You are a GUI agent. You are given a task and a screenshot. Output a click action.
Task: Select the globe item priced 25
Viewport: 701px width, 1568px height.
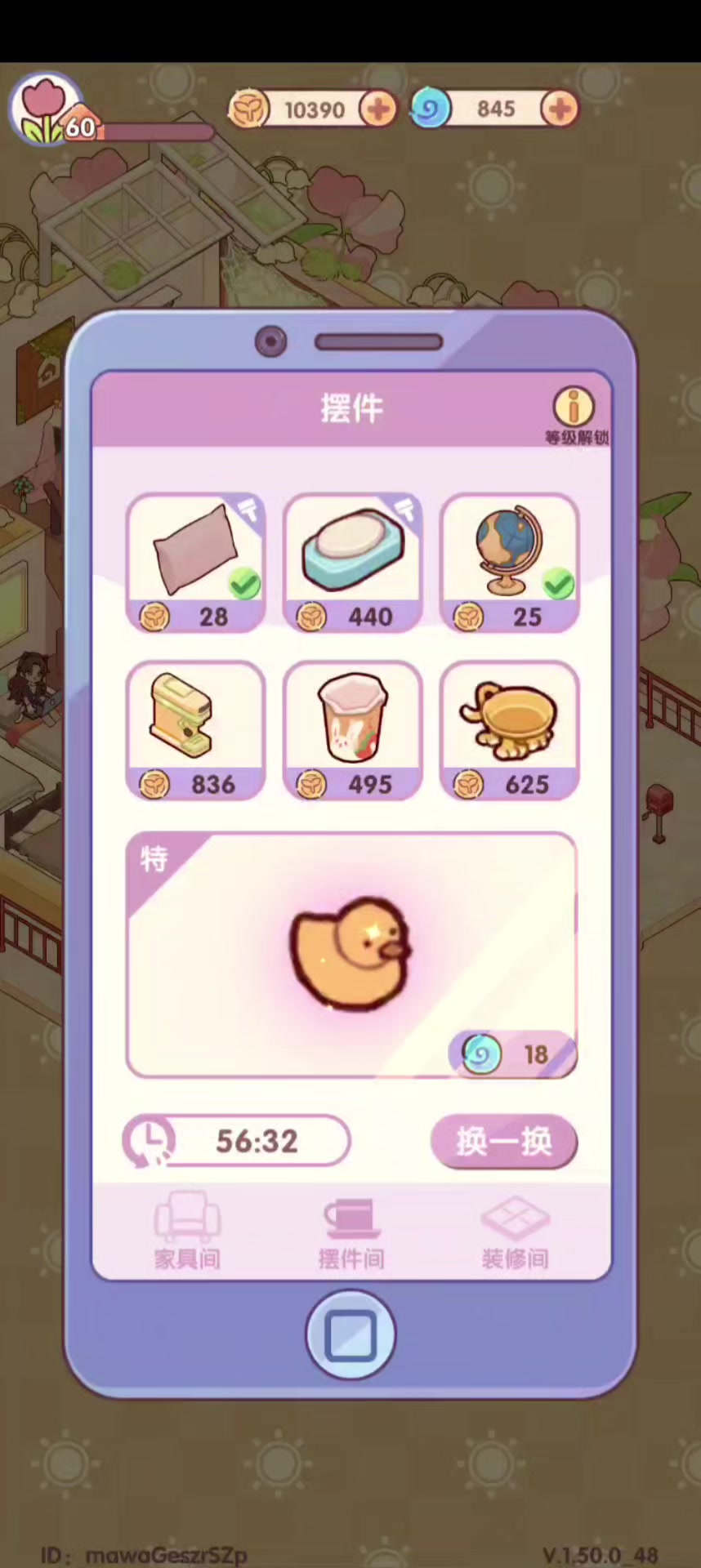click(509, 563)
